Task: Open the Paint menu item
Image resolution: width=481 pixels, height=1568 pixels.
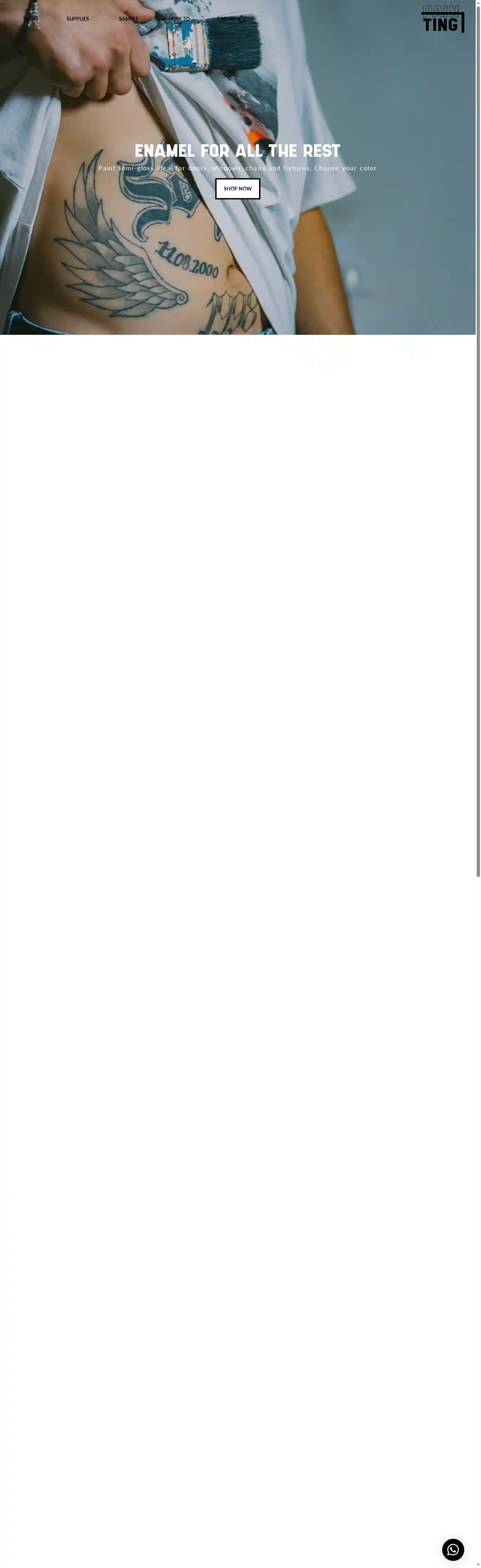Action: (x=30, y=19)
